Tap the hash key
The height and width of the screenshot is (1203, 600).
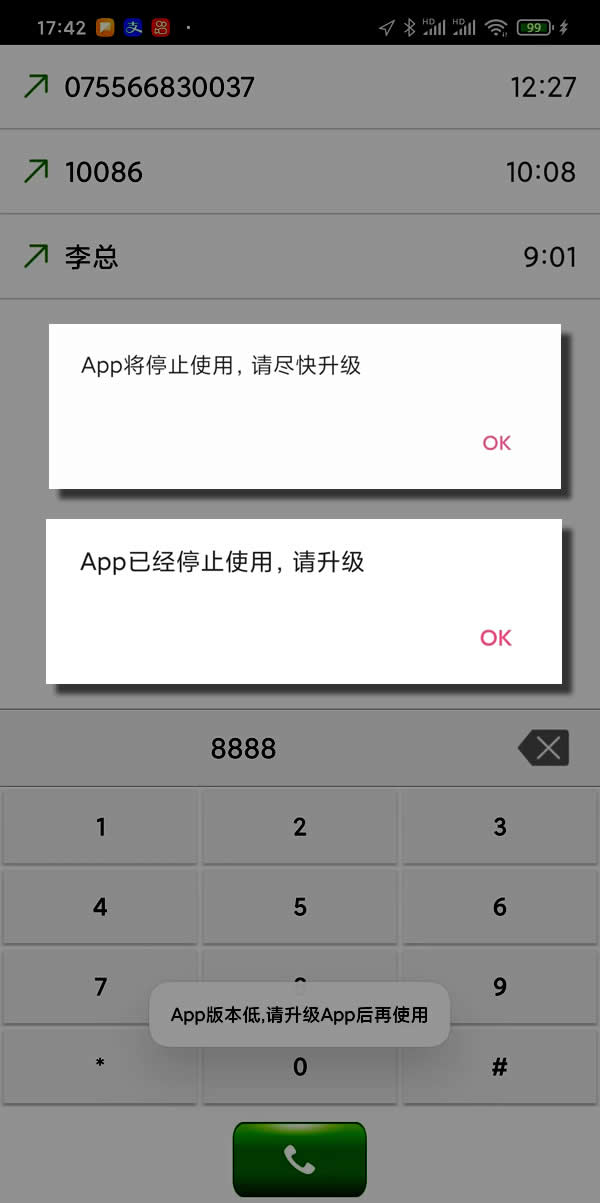500,1067
